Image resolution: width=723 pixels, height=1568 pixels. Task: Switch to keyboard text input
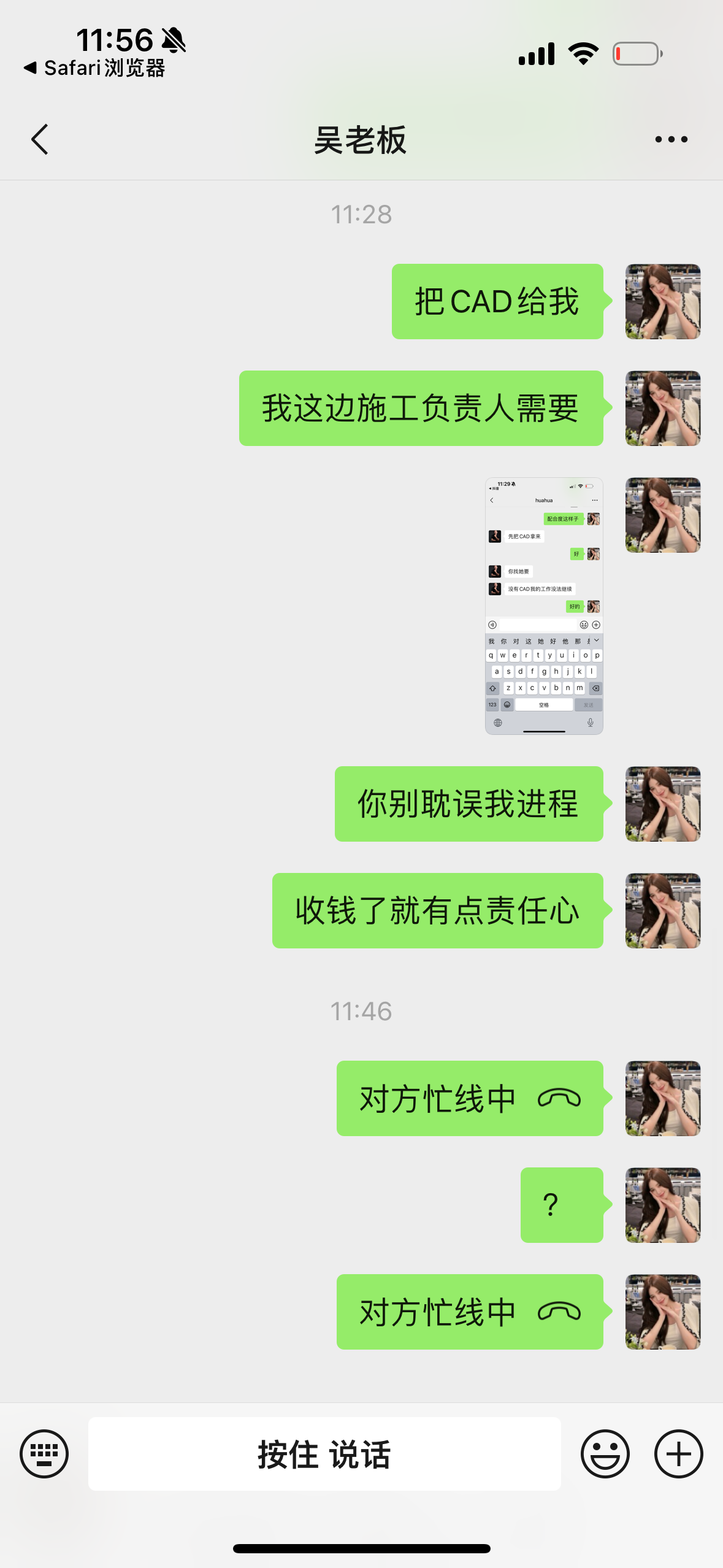pyautogui.click(x=44, y=1453)
